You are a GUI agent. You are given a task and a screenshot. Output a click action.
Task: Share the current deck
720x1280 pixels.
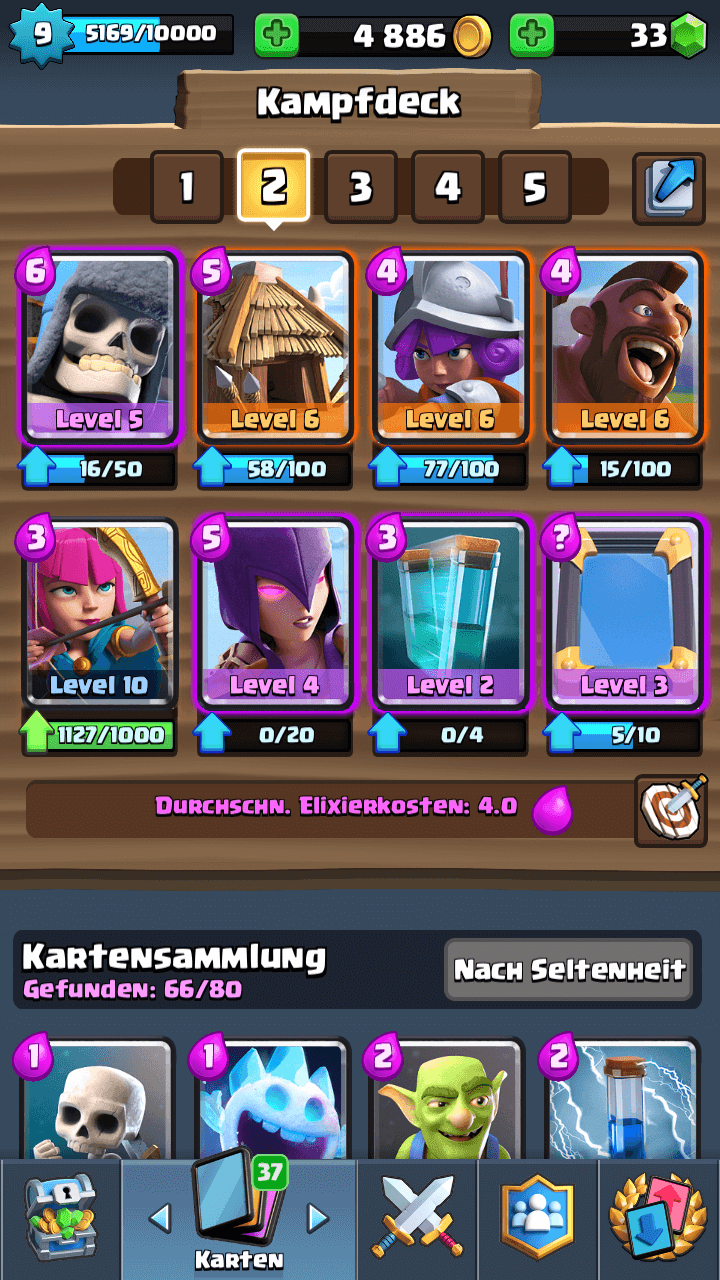pos(669,187)
